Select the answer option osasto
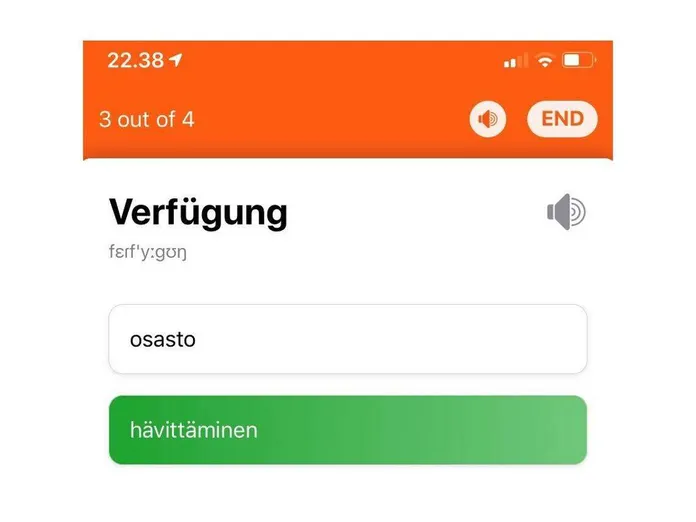This screenshot has width=696, height=522. pyautogui.click(x=347, y=339)
